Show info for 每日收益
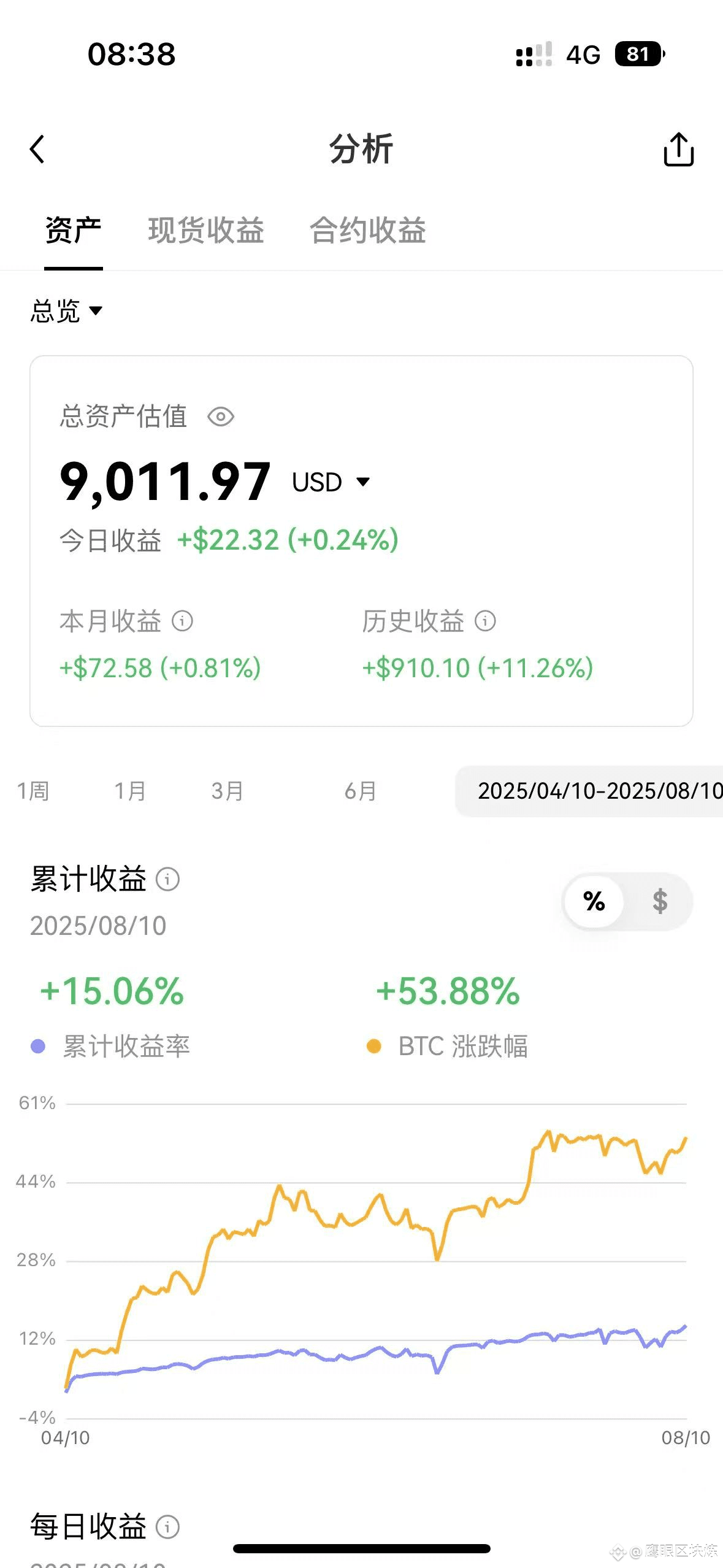The width and height of the screenshot is (723, 1568). coord(167,1527)
